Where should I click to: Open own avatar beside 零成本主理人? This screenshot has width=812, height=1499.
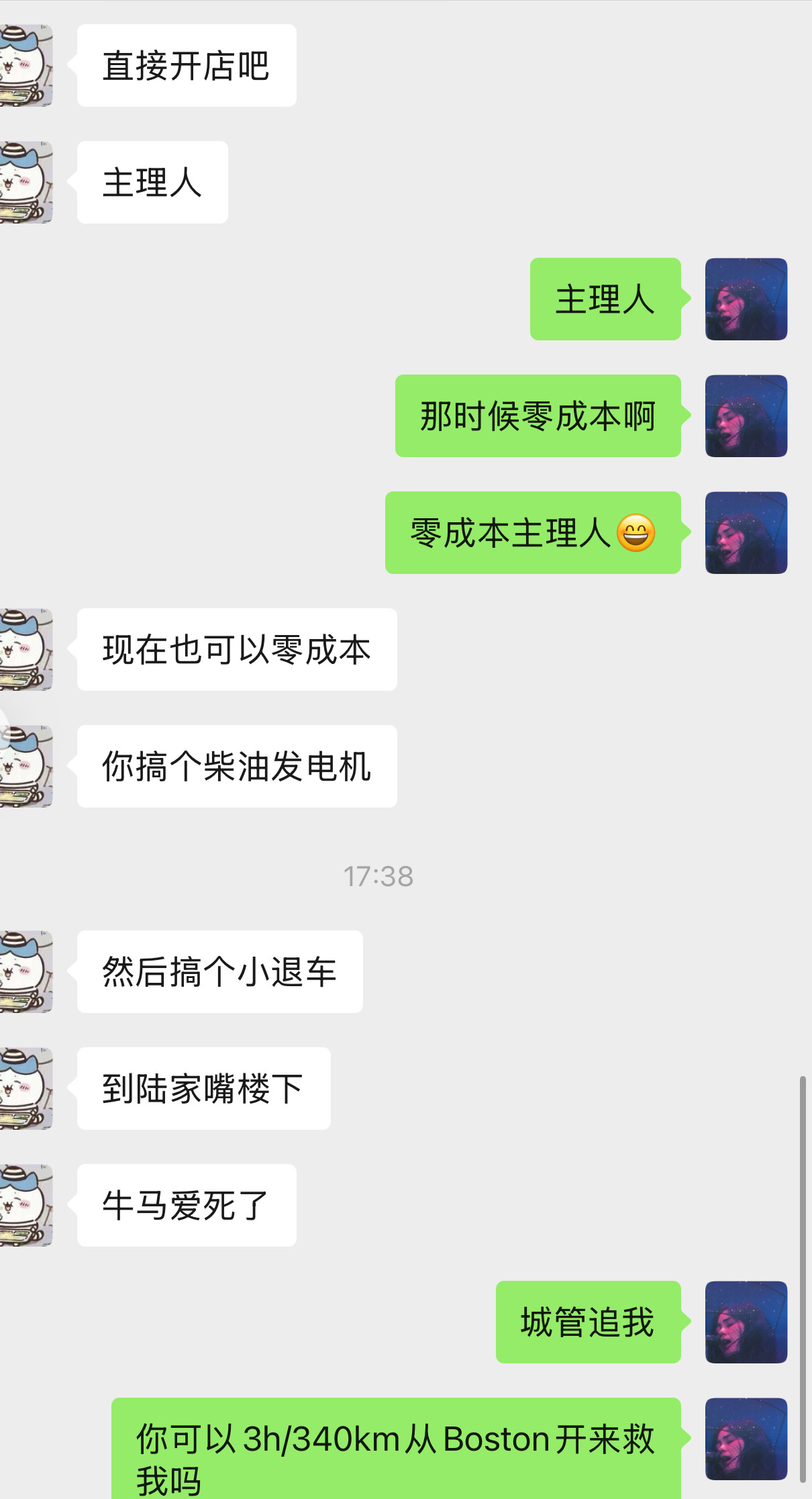pyautogui.click(x=746, y=532)
